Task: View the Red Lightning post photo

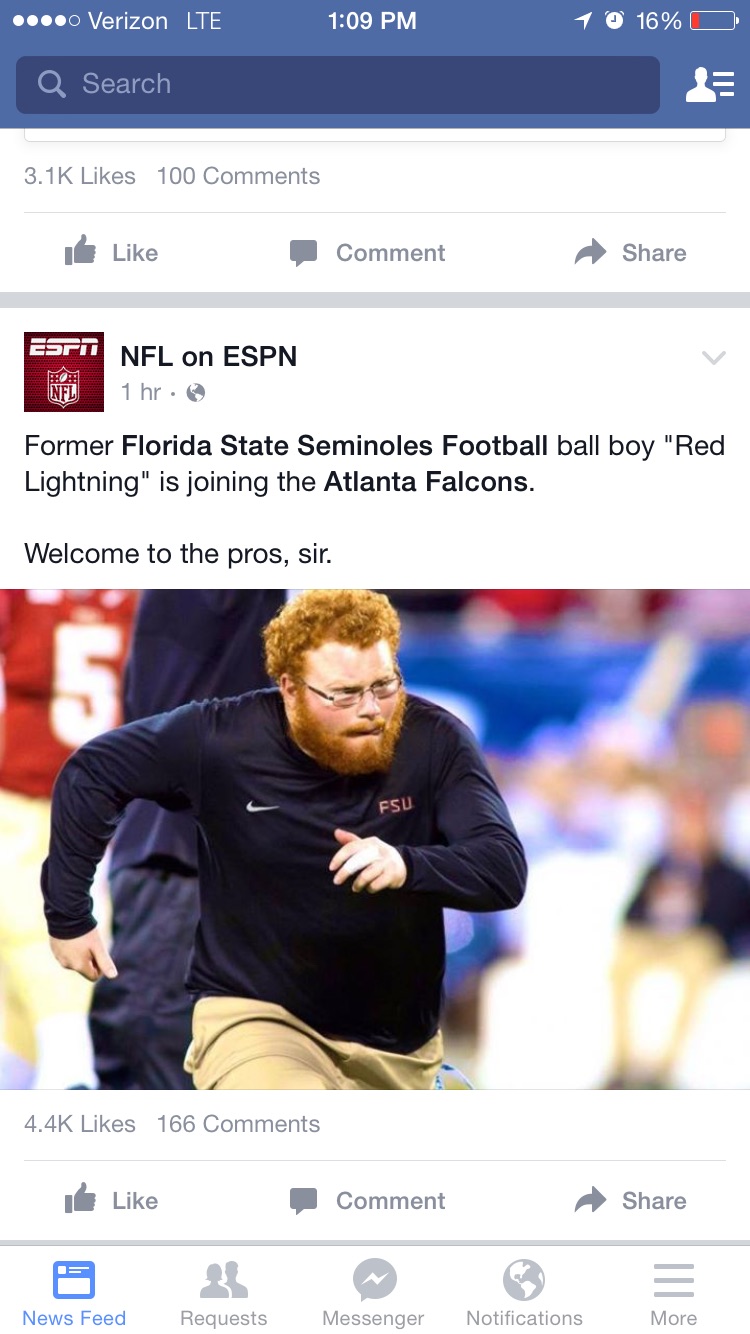Action: (x=375, y=839)
